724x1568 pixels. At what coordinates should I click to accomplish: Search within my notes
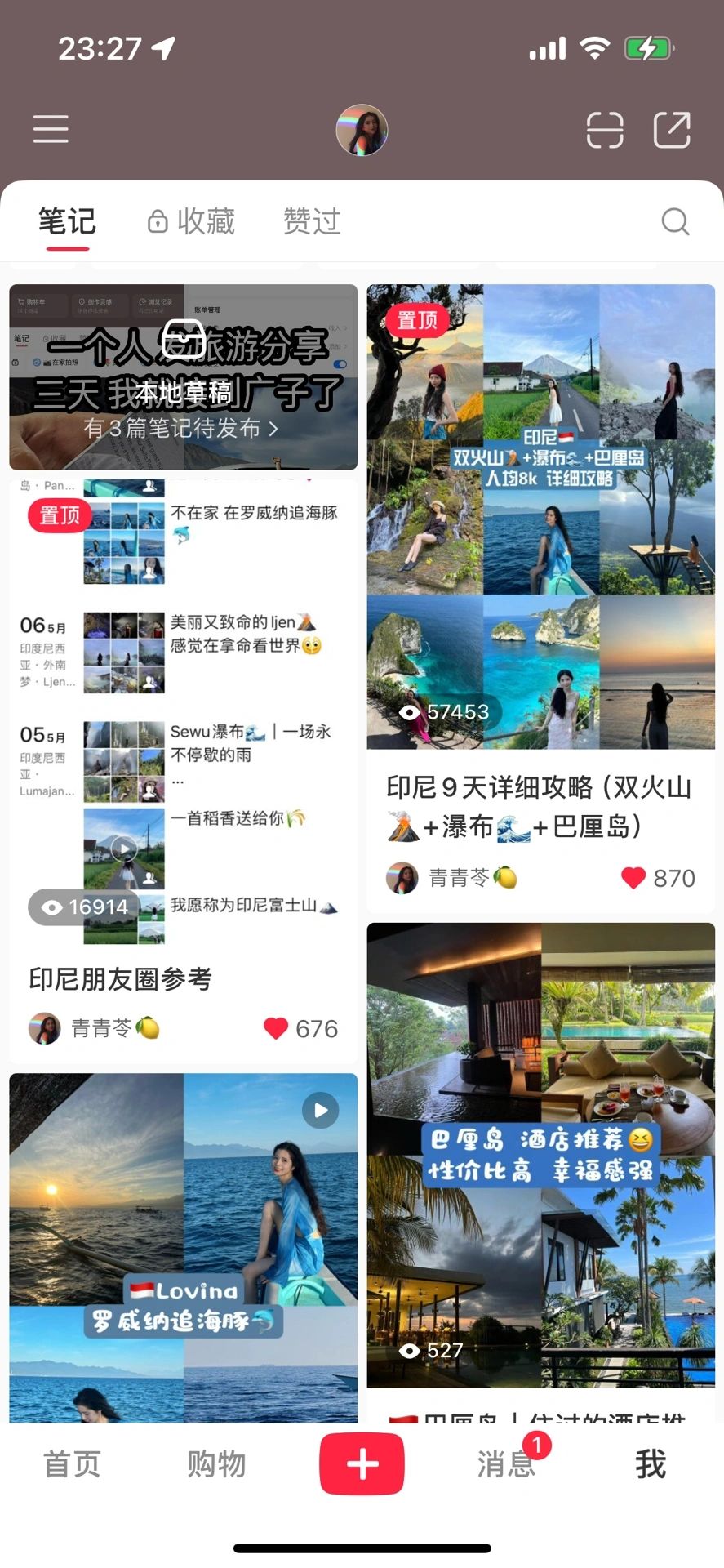[x=675, y=221]
